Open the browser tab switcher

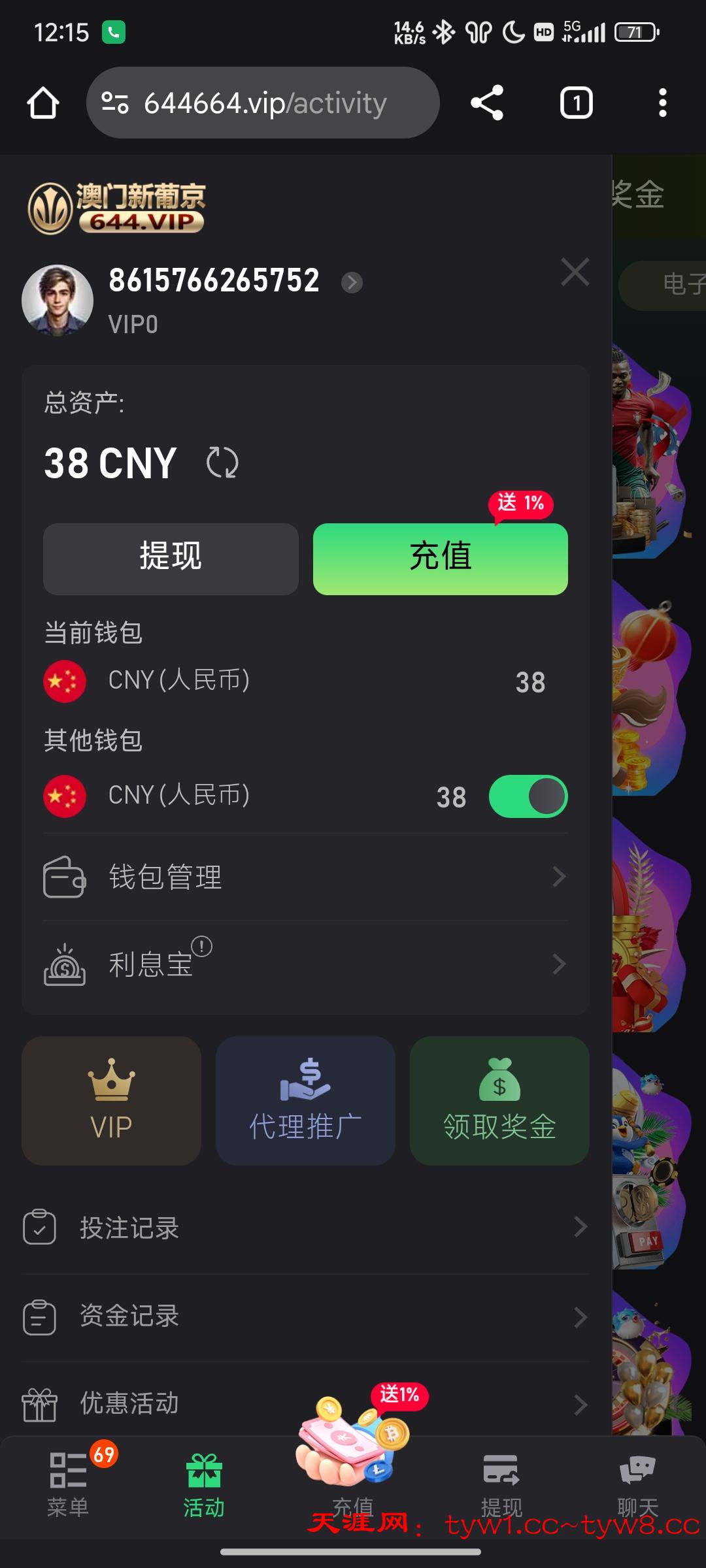(576, 103)
